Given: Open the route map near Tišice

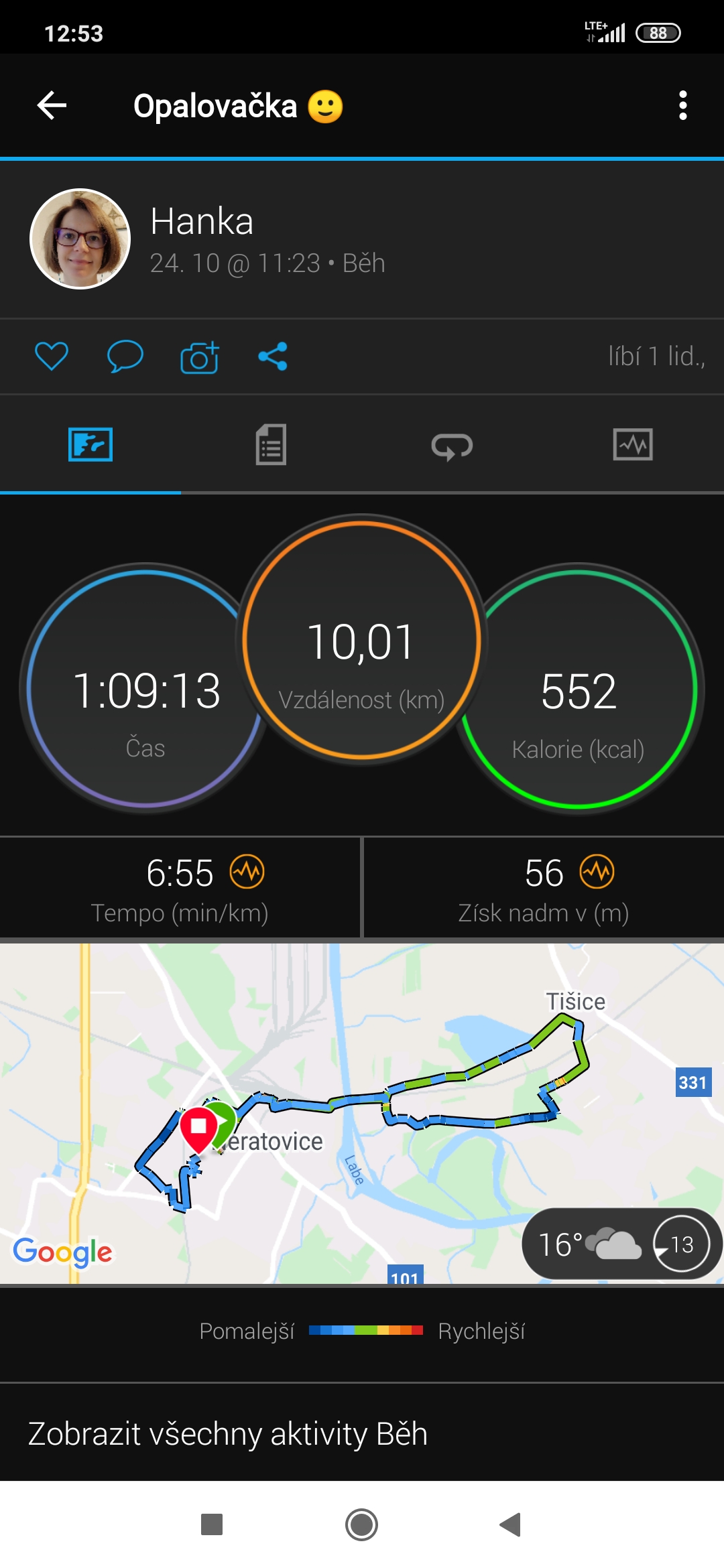Looking at the screenshot, I should point(362,1114).
